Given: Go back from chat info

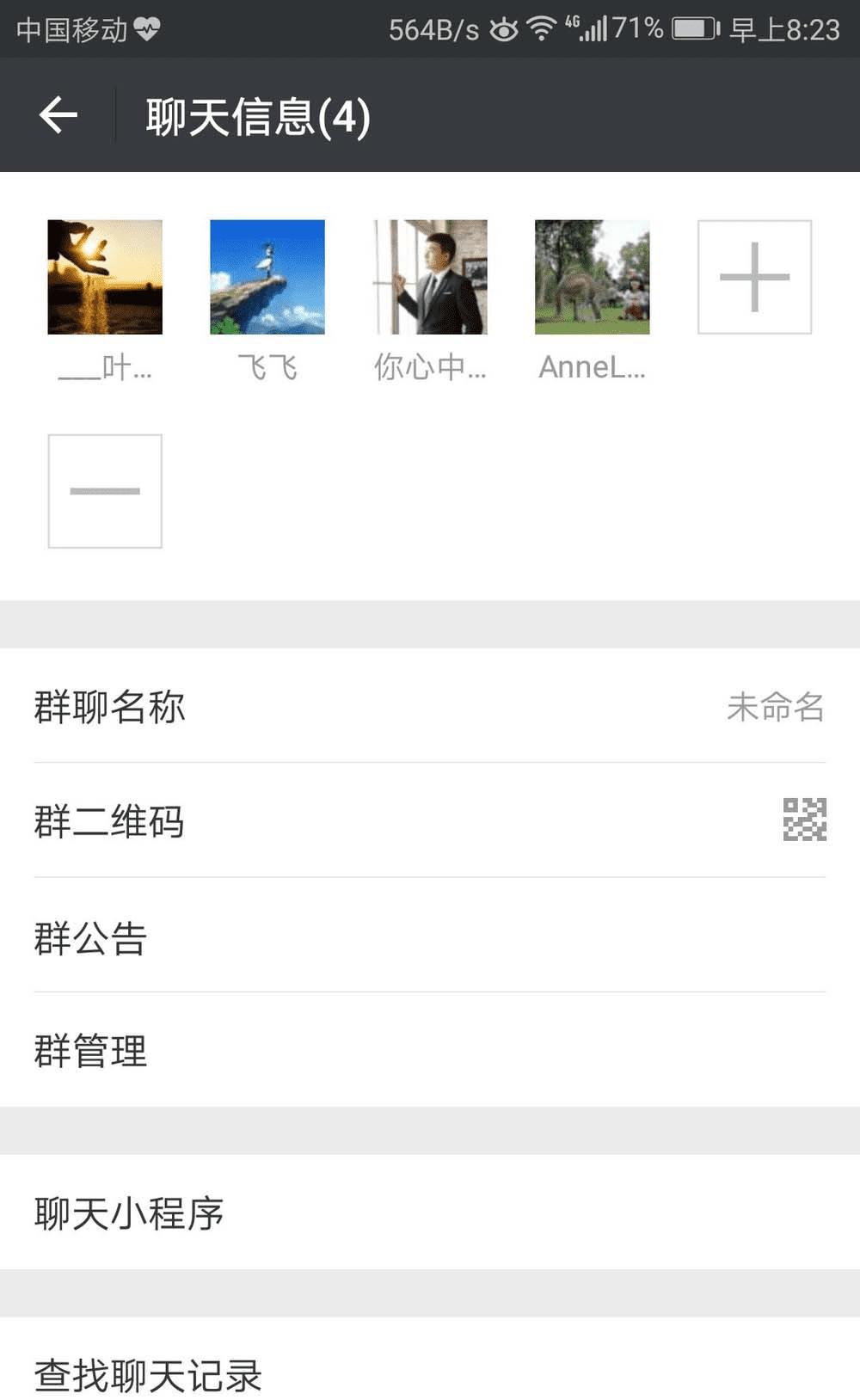Looking at the screenshot, I should coord(58,115).
